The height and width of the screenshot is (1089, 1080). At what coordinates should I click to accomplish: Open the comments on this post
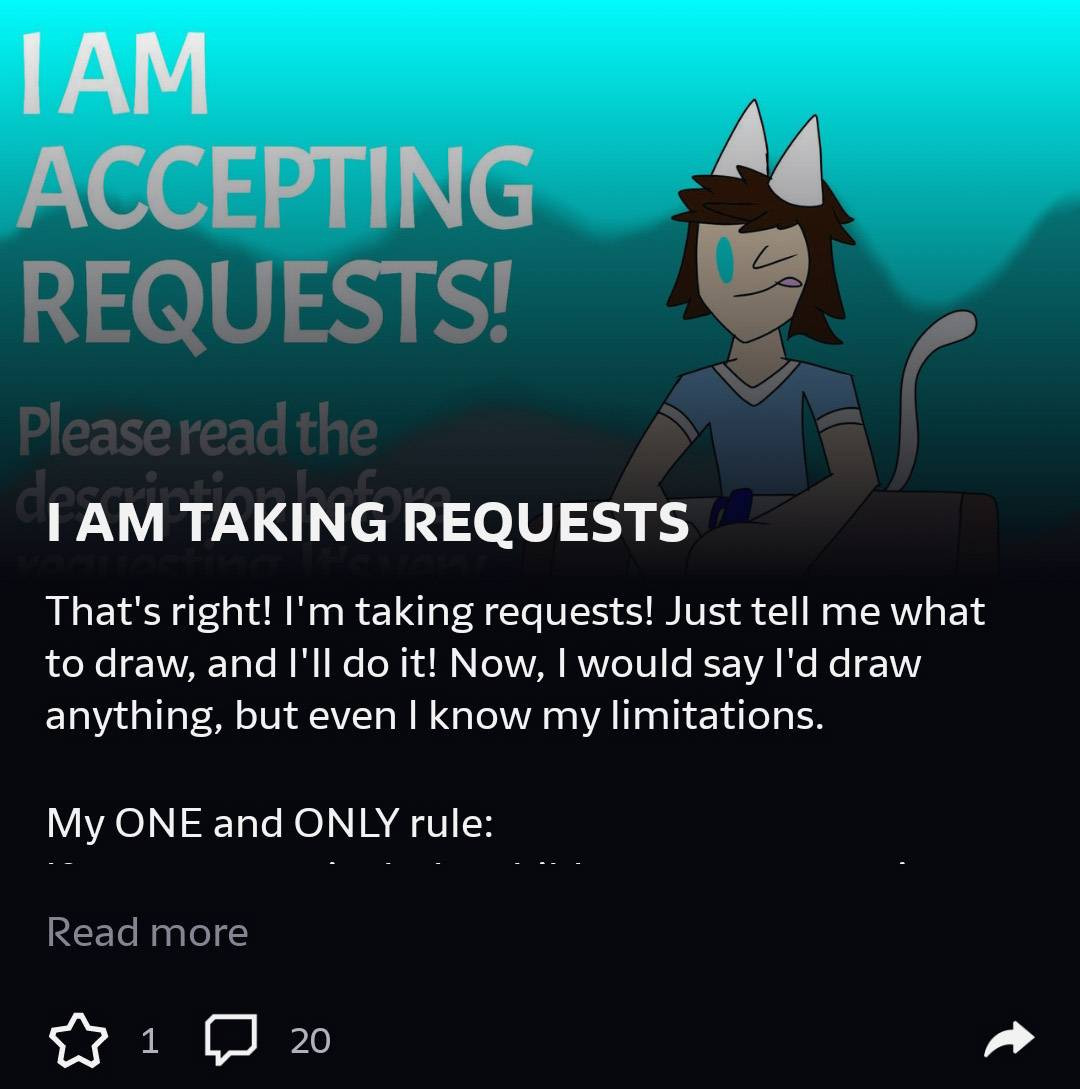pyautogui.click(x=231, y=1040)
